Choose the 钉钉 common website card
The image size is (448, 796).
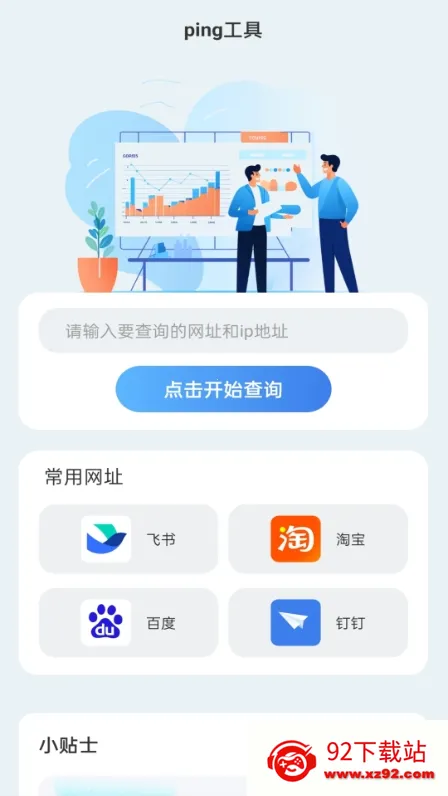[x=318, y=623]
